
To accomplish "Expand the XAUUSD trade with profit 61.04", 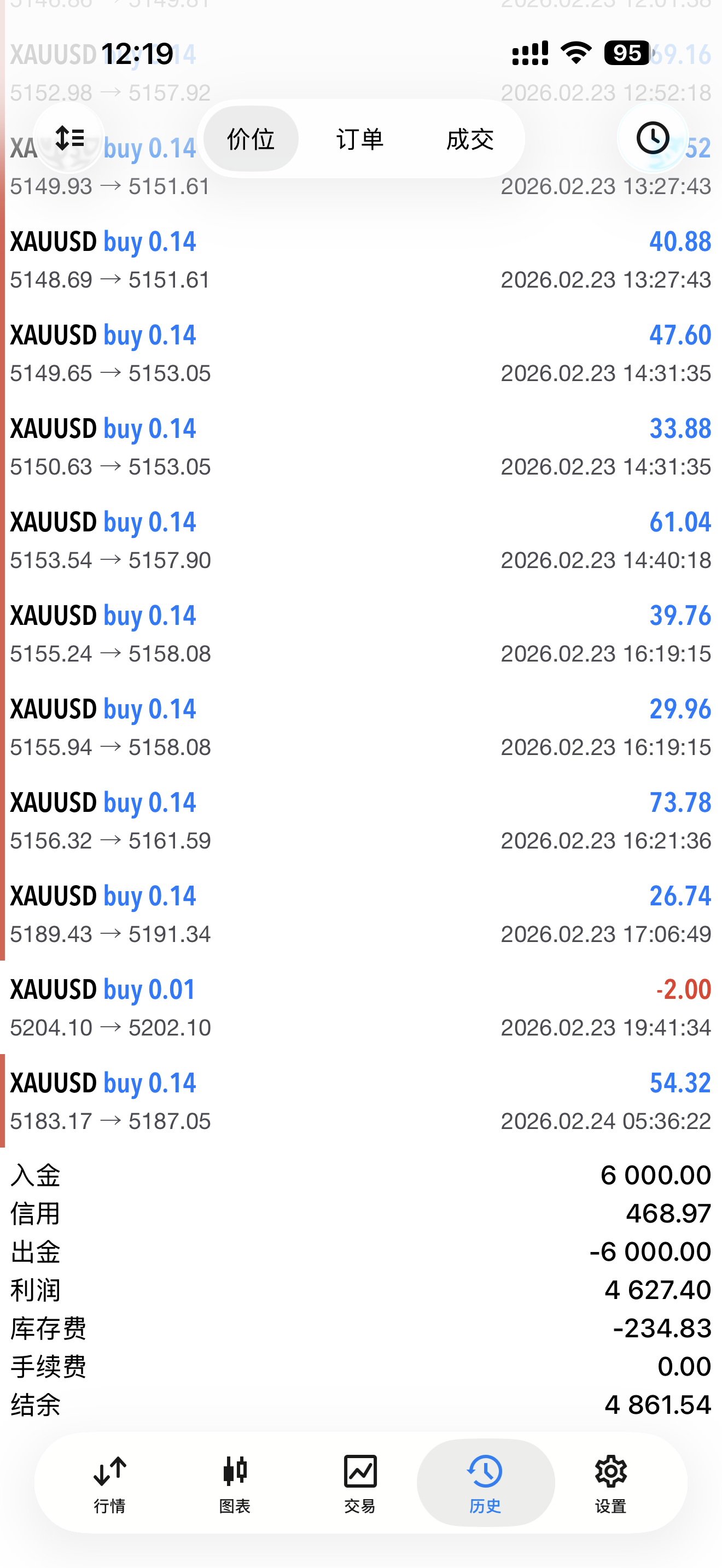I will tap(360, 541).
